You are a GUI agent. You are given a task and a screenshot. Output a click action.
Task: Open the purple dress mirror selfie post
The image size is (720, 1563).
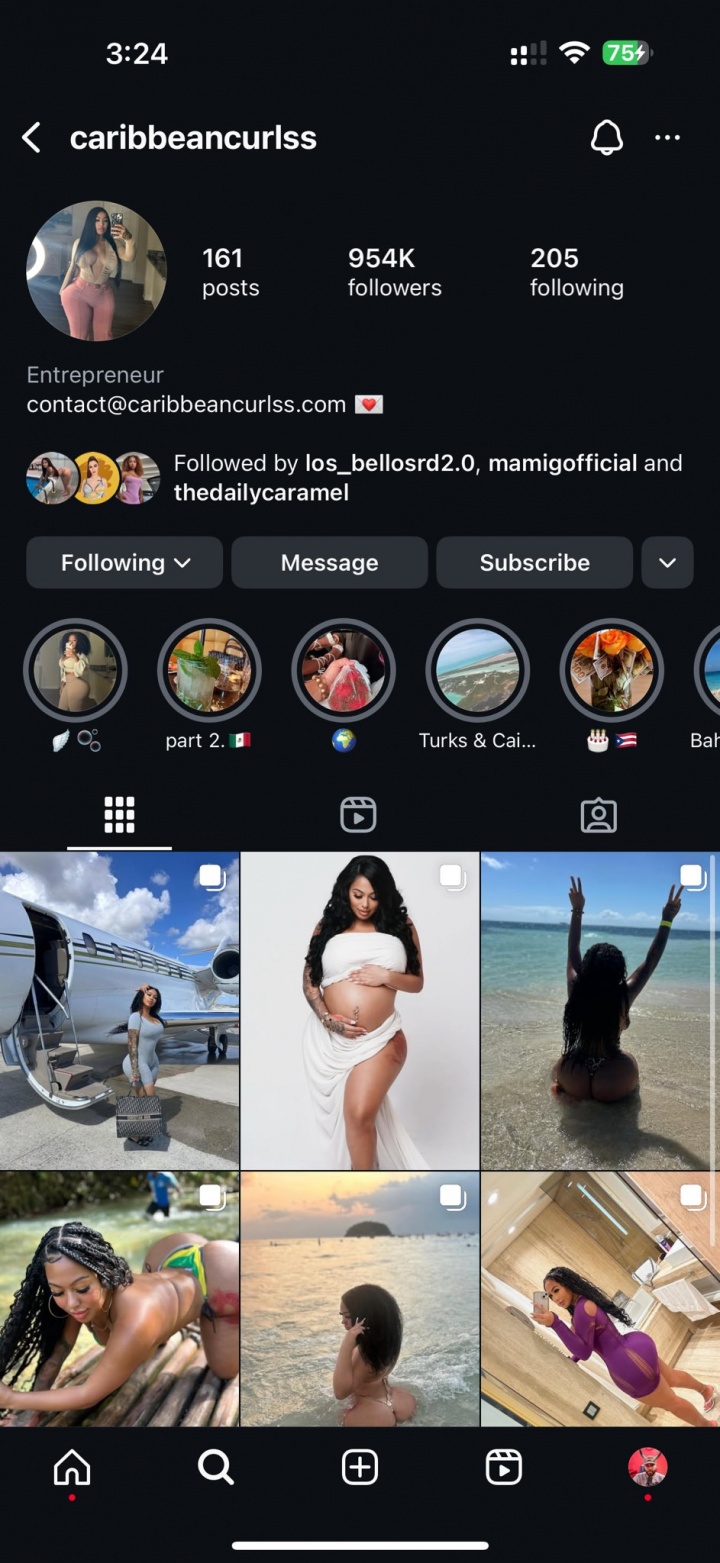pyautogui.click(x=600, y=1298)
